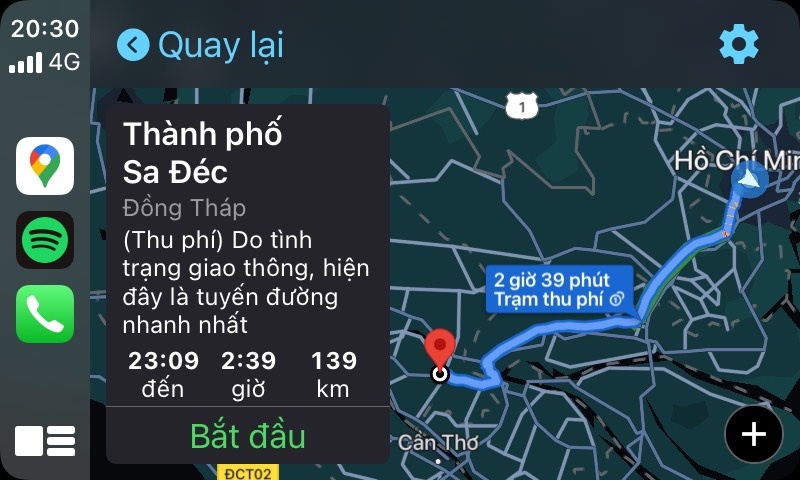Image resolution: width=800 pixels, height=480 pixels.
Task: Switch to the CarPlay dashboard view
Action: tap(45, 440)
